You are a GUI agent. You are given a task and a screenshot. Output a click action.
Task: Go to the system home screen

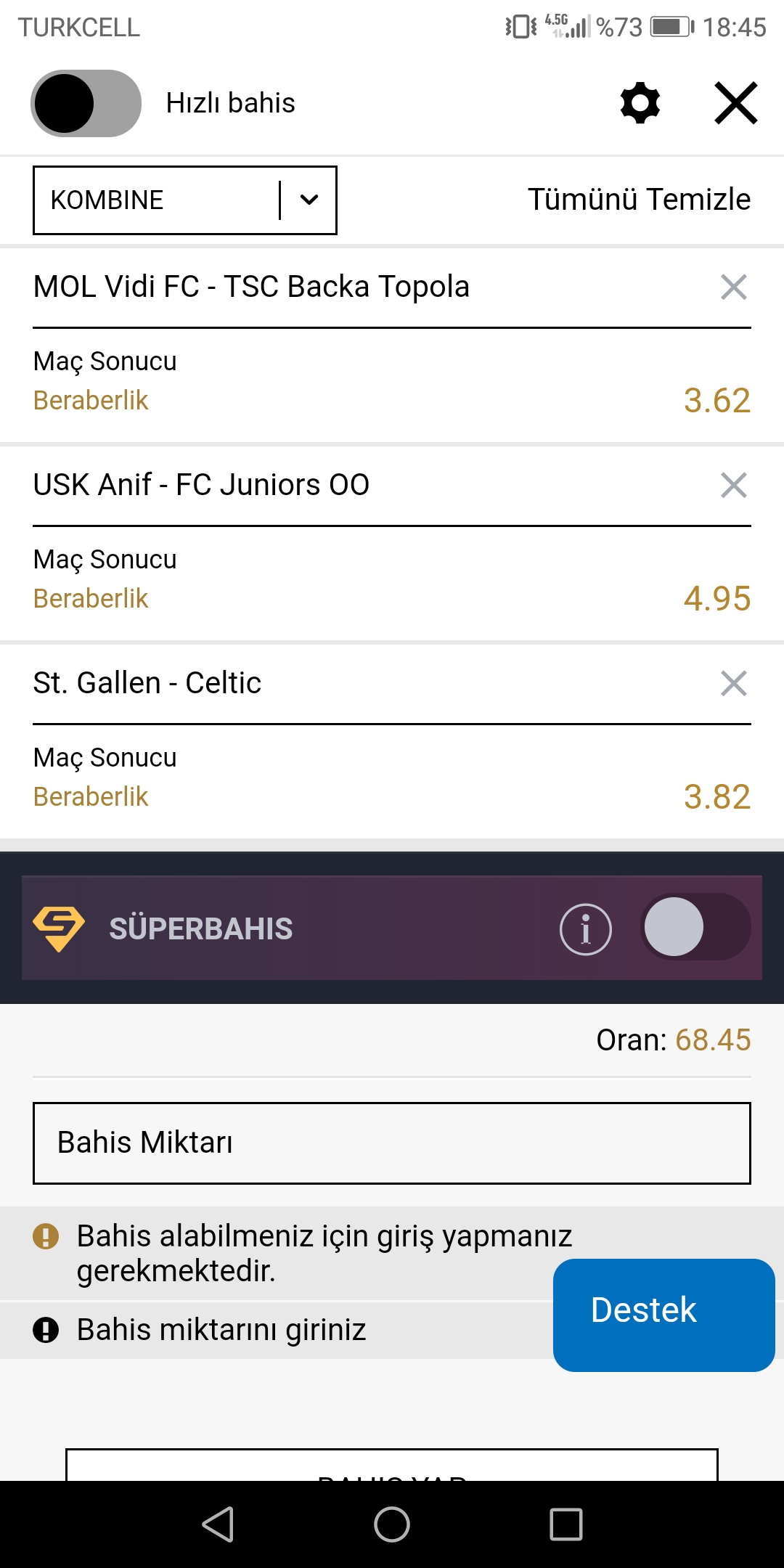[392, 1524]
